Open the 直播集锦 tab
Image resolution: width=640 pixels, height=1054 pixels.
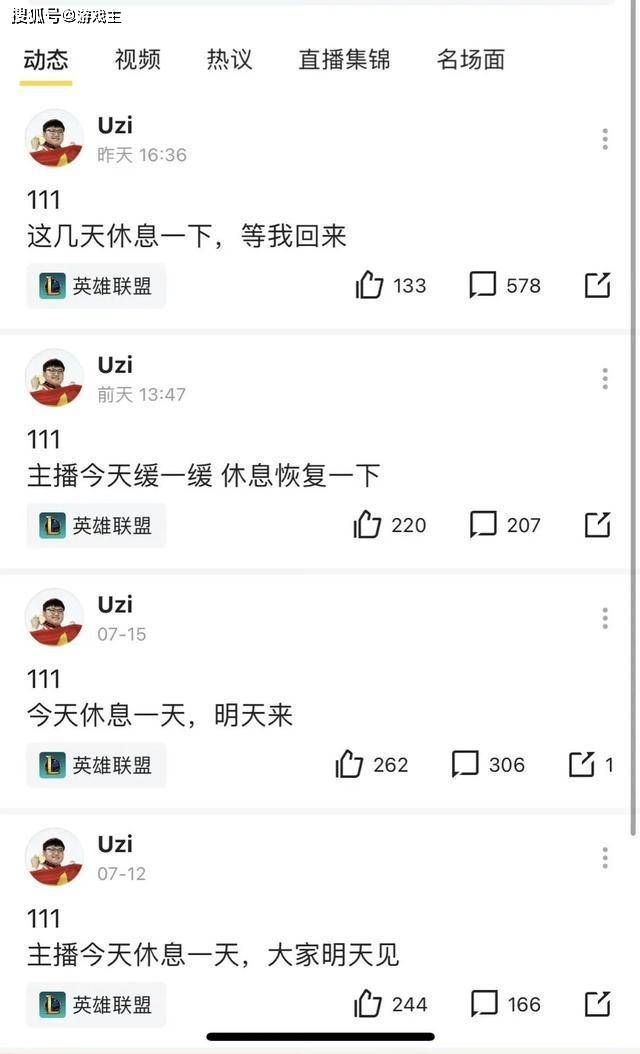[345, 60]
